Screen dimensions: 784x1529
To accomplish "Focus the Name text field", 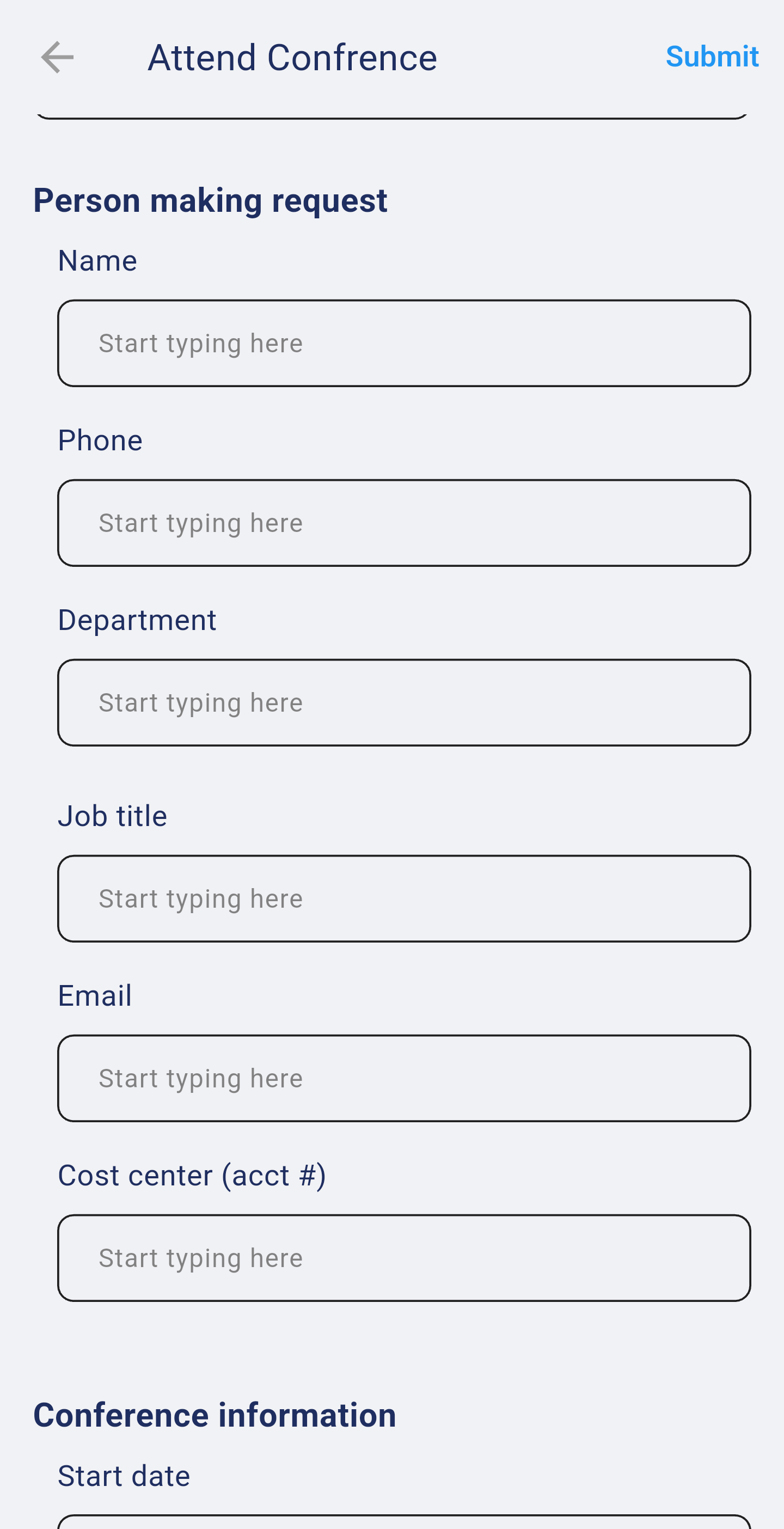I will pos(403,344).
